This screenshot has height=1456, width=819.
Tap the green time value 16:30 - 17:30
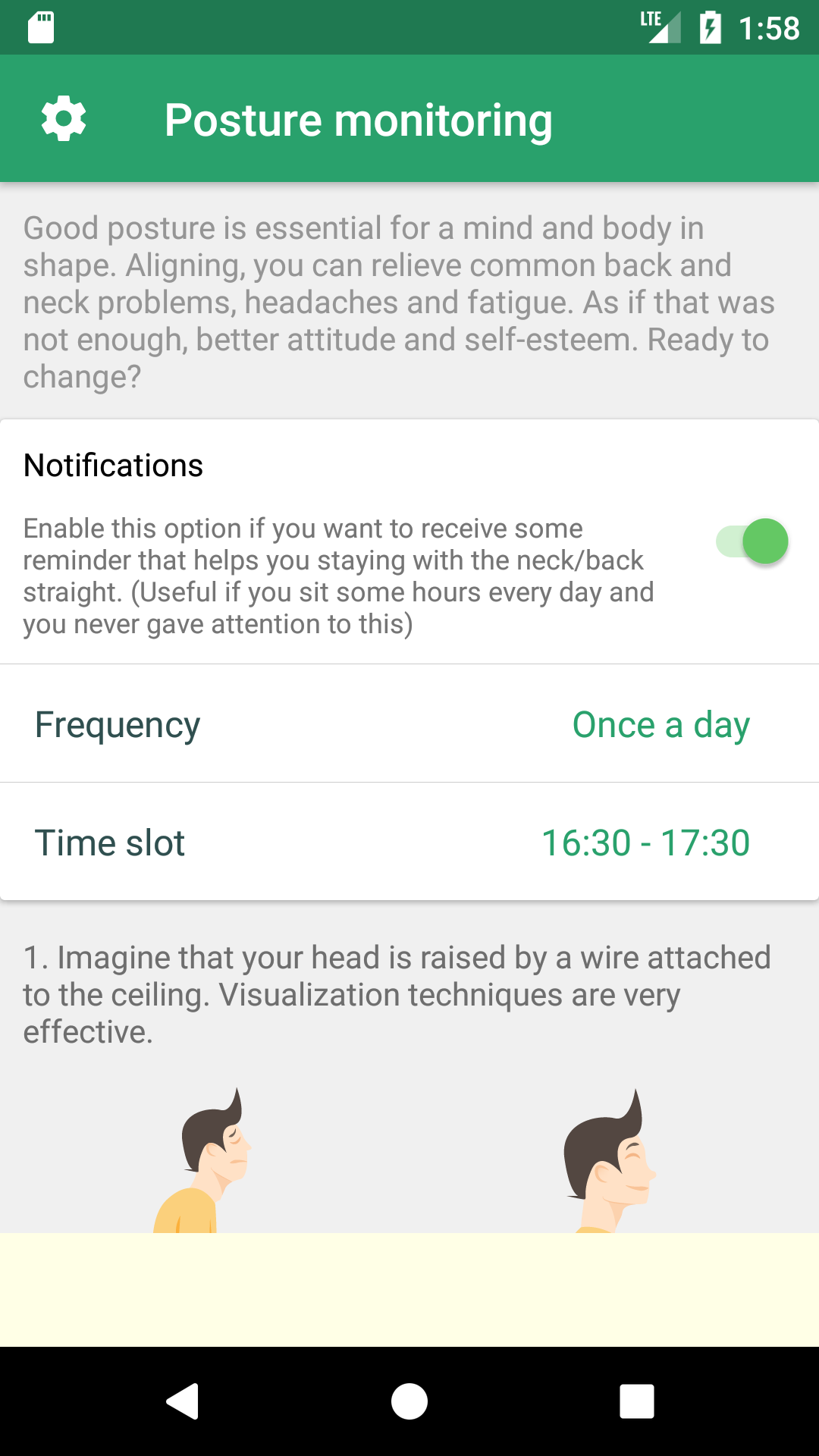point(645,842)
